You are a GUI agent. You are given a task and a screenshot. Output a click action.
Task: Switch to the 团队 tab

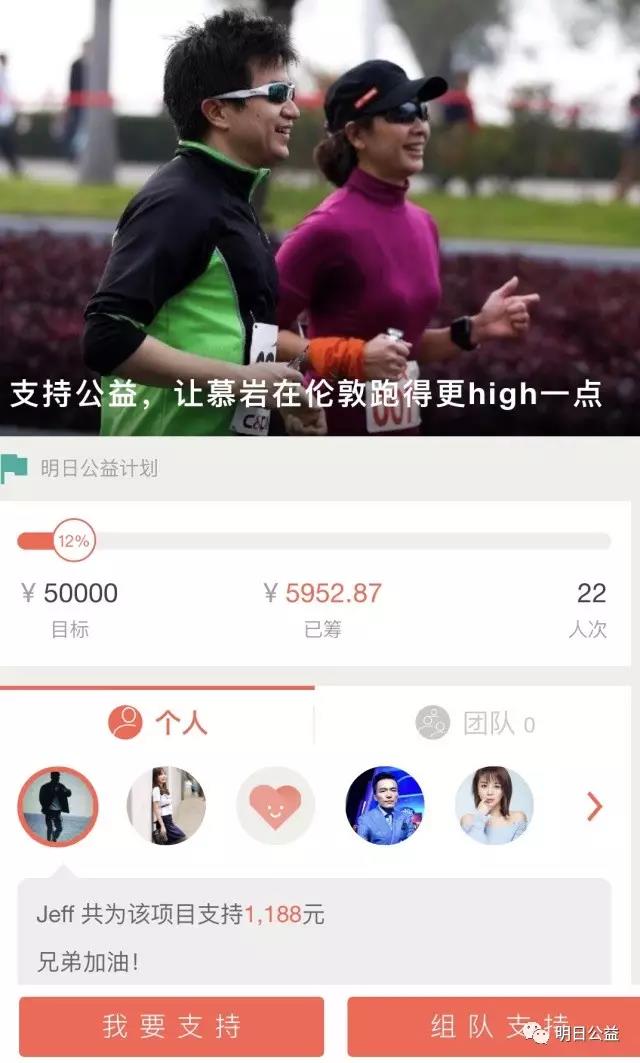pos(476,723)
